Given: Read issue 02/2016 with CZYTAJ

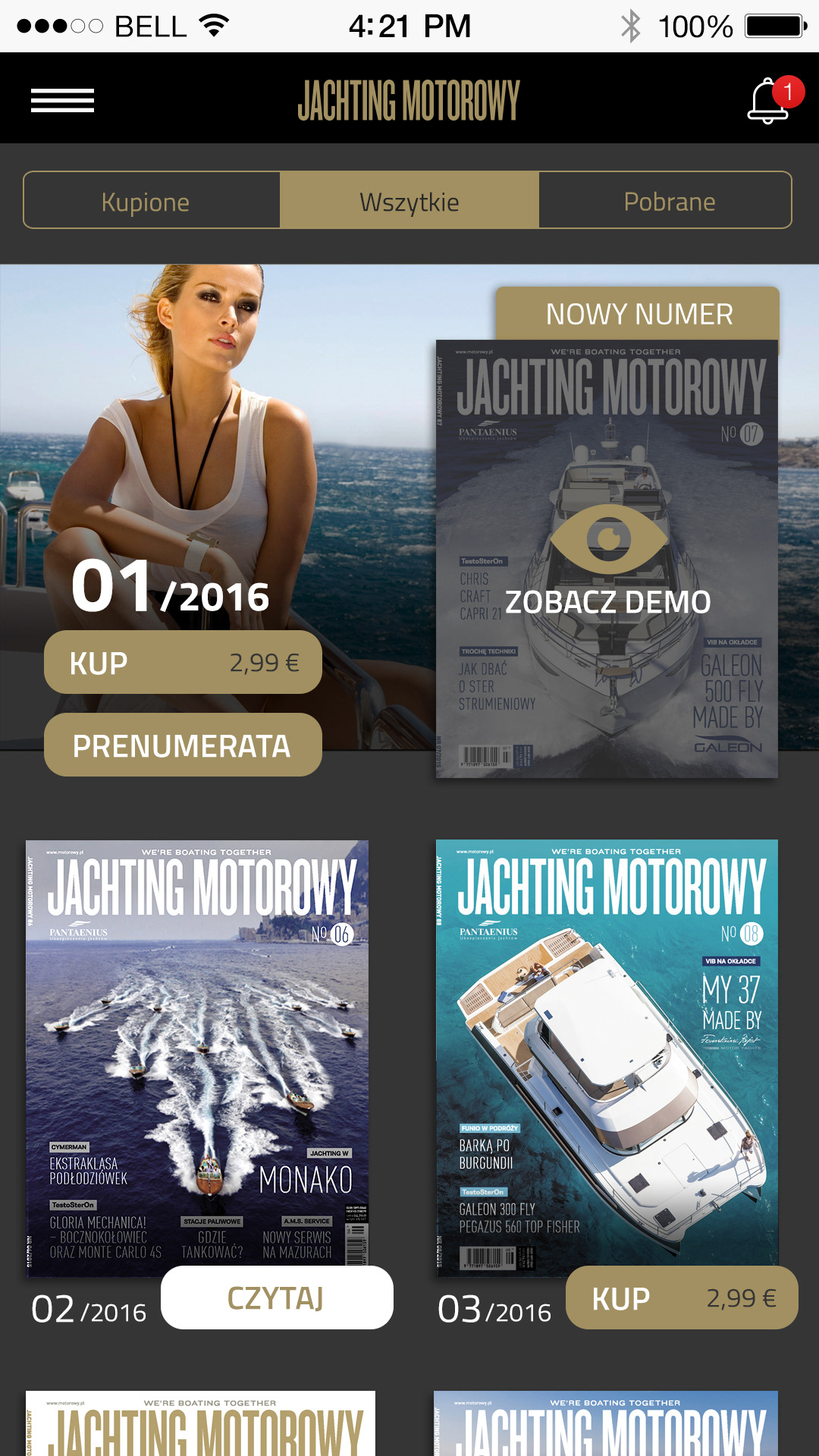Looking at the screenshot, I should (x=277, y=1298).
